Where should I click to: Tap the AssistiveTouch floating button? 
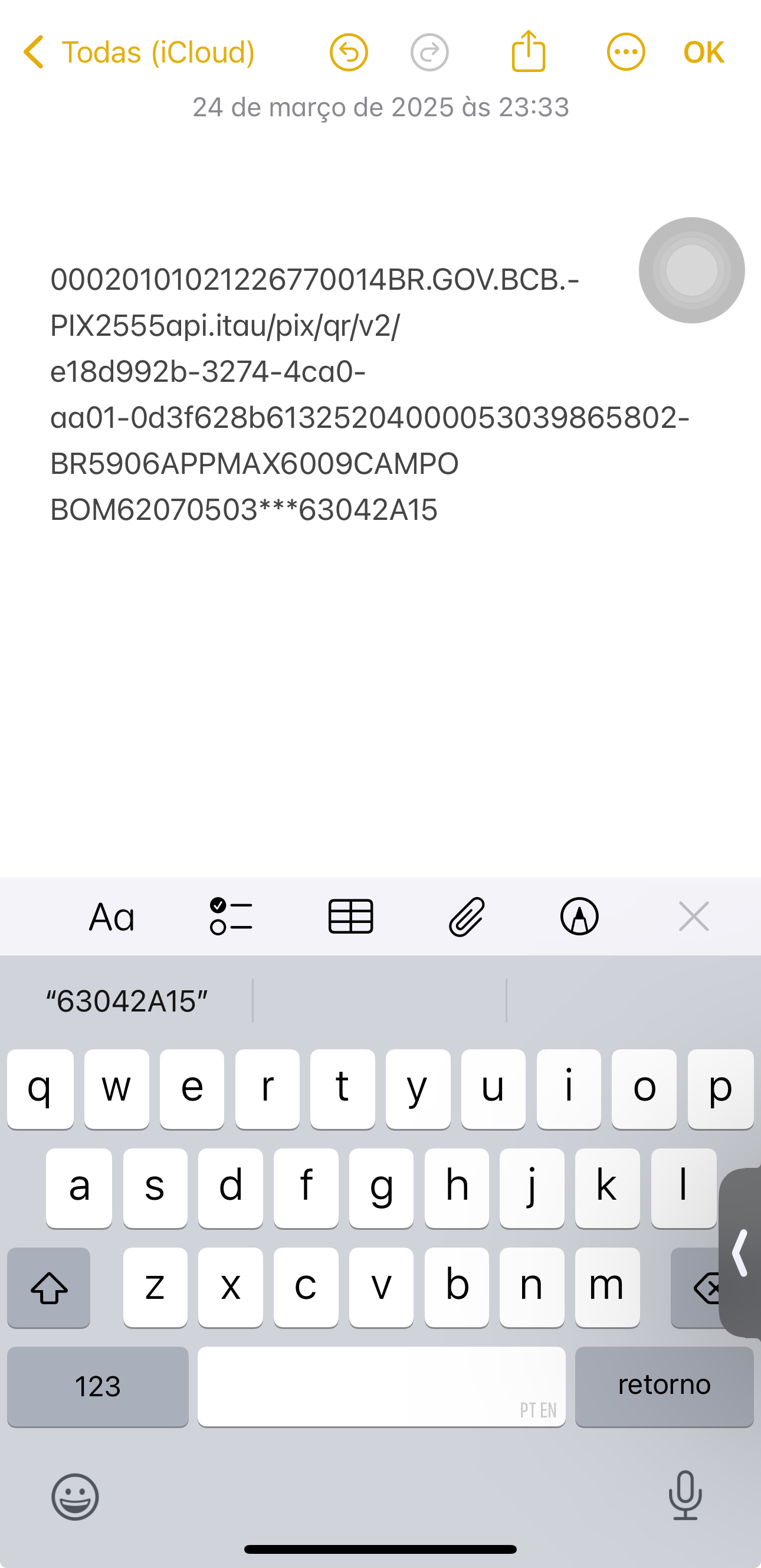point(691,270)
